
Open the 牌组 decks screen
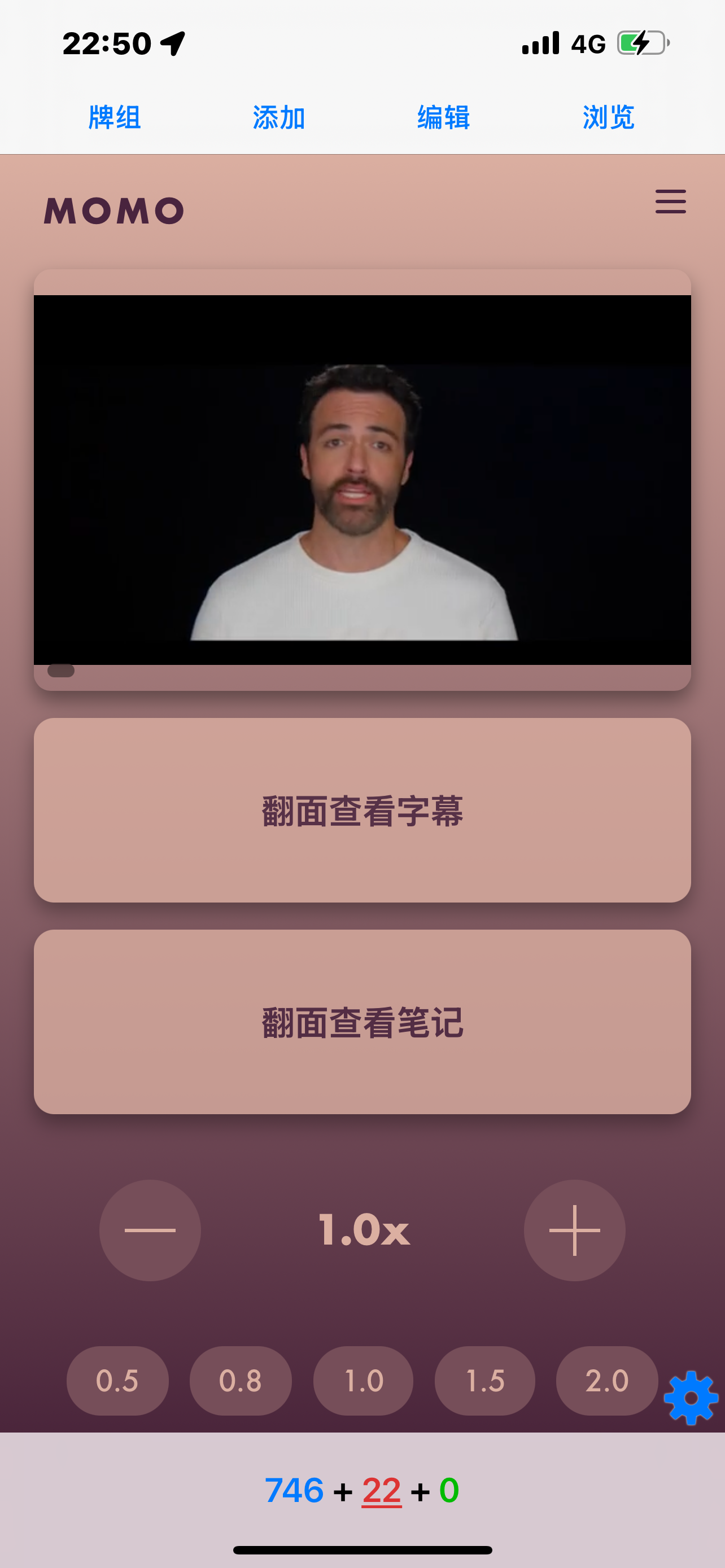click(115, 117)
